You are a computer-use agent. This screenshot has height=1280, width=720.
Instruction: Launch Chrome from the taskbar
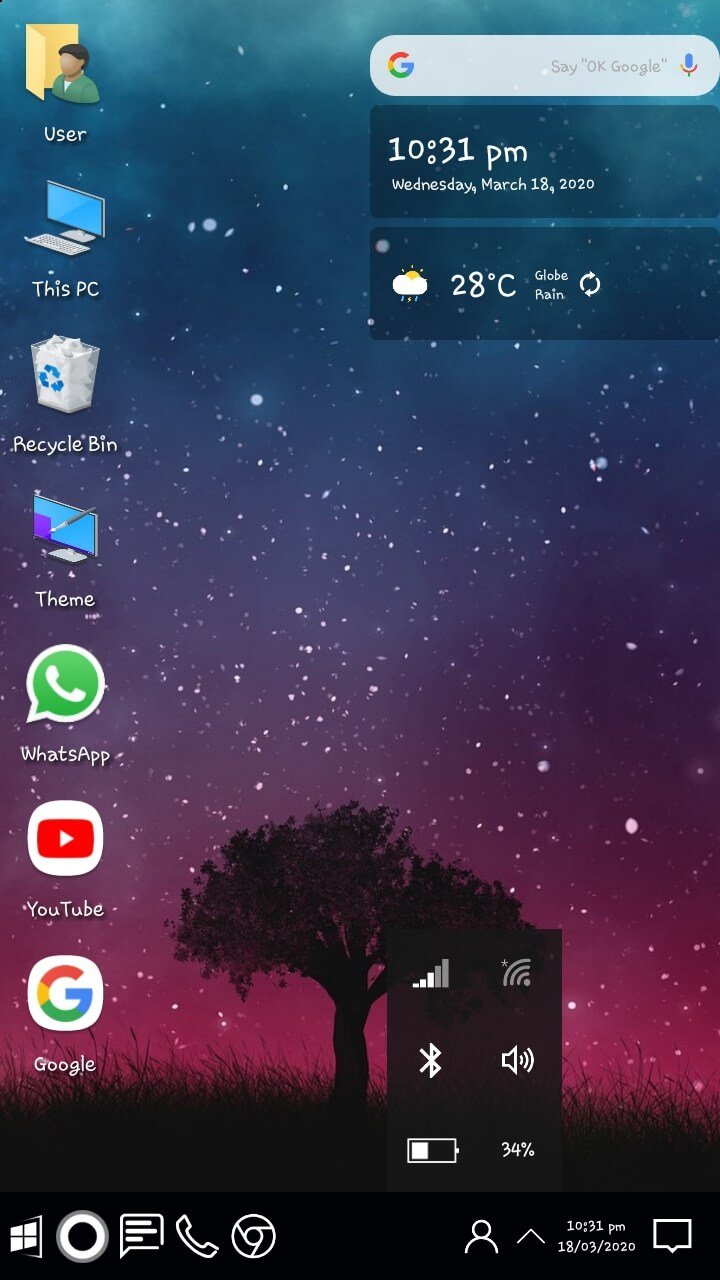coord(253,1237)
